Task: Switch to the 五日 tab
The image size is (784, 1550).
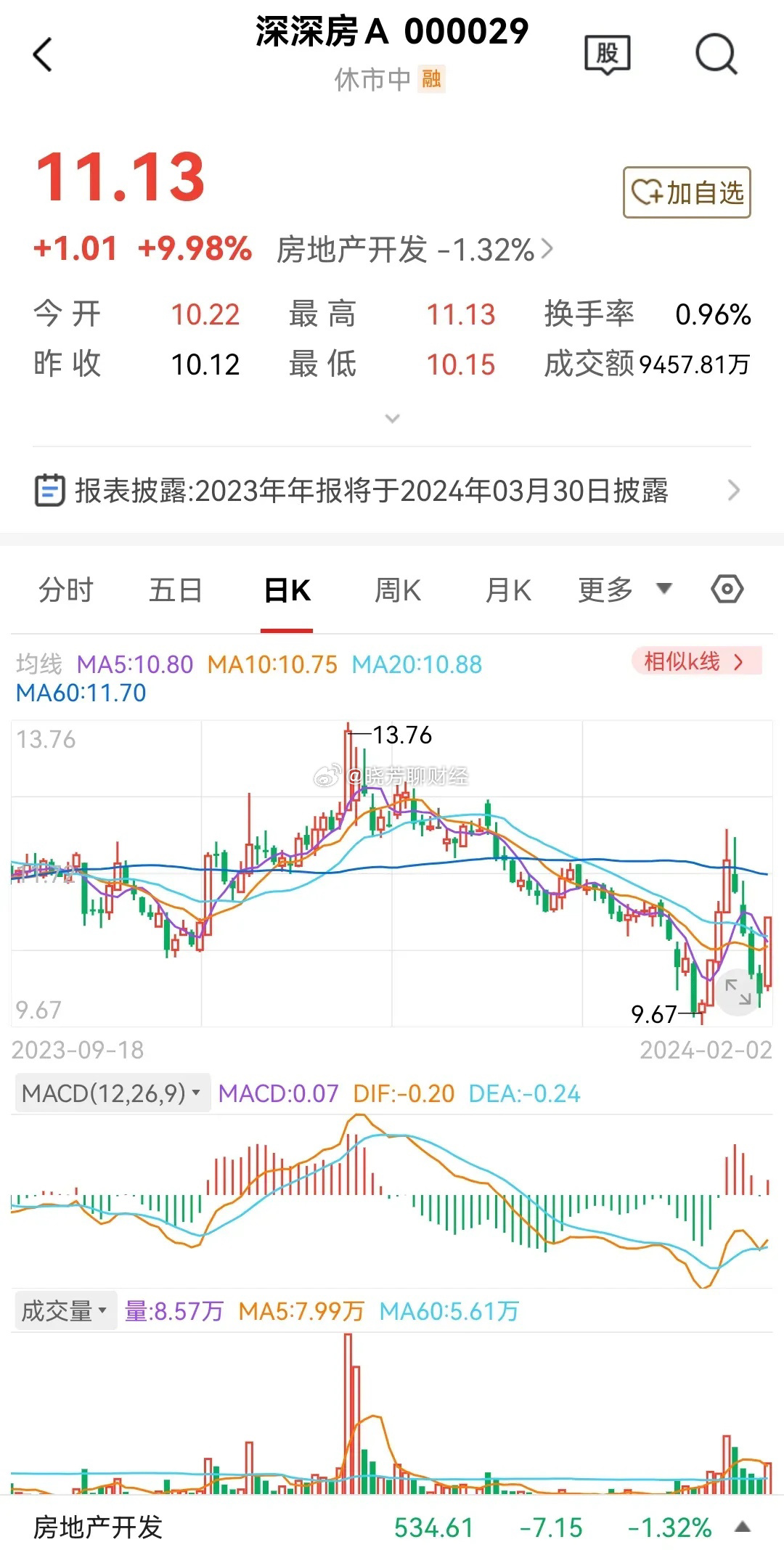Action: pyautogui.click(x=176, y=590)
